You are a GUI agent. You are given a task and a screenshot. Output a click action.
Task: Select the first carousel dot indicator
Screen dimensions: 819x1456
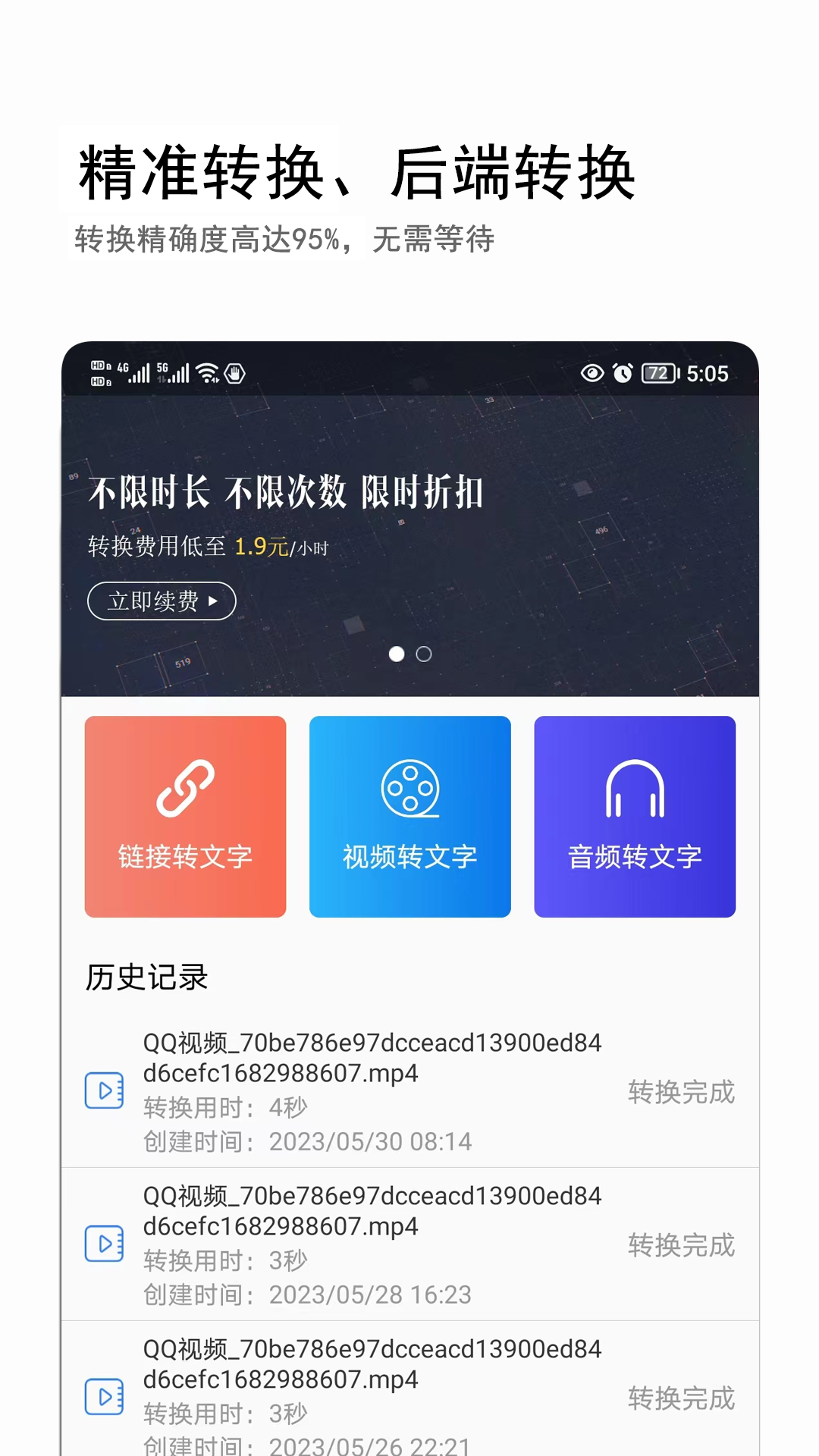tap(397, 654)
